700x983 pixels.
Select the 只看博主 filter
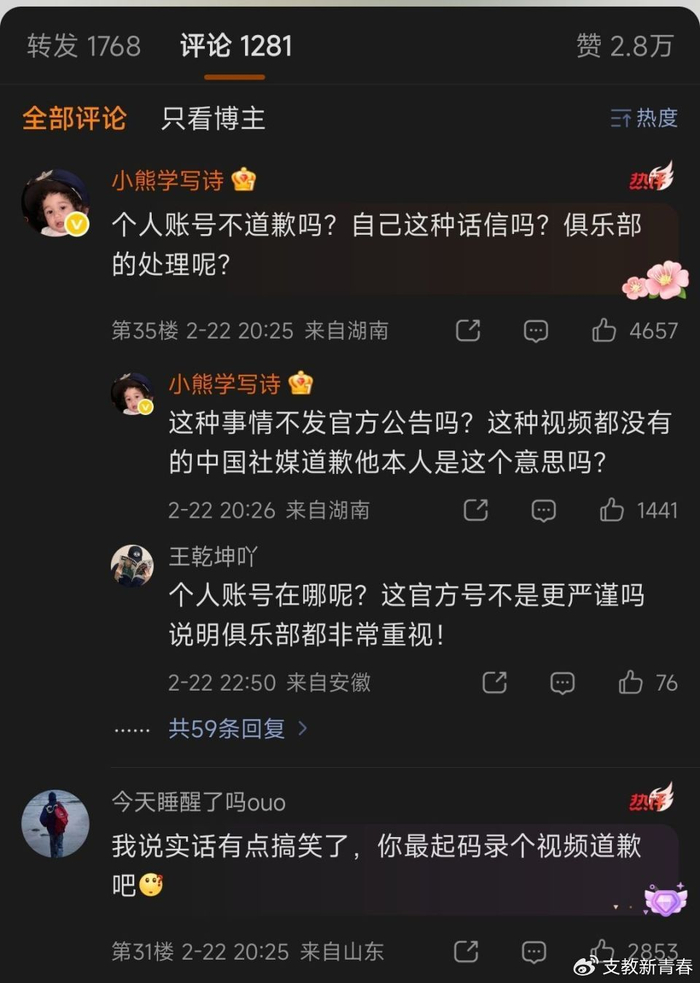click(x=213, y=118)
